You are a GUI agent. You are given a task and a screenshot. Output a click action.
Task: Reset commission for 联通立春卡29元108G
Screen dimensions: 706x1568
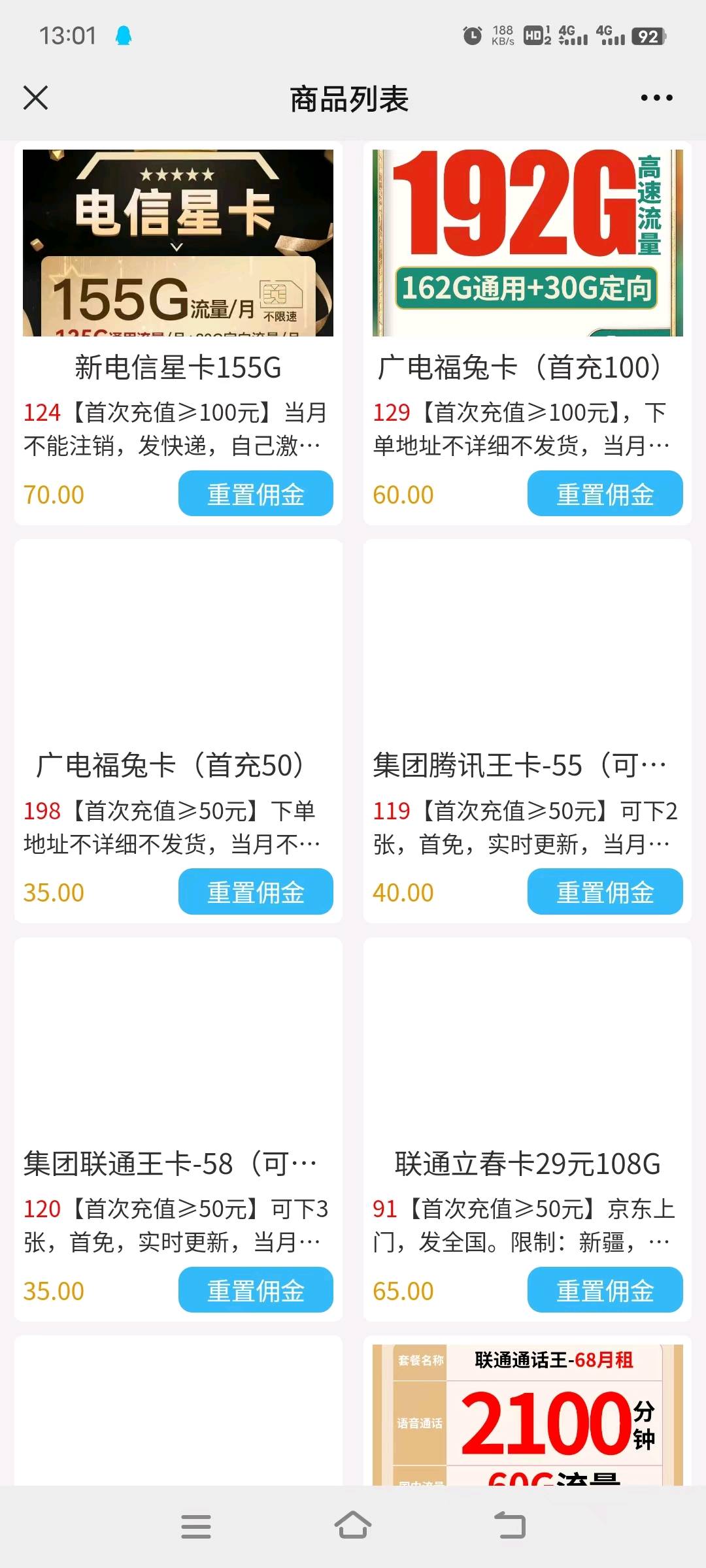605,1290
